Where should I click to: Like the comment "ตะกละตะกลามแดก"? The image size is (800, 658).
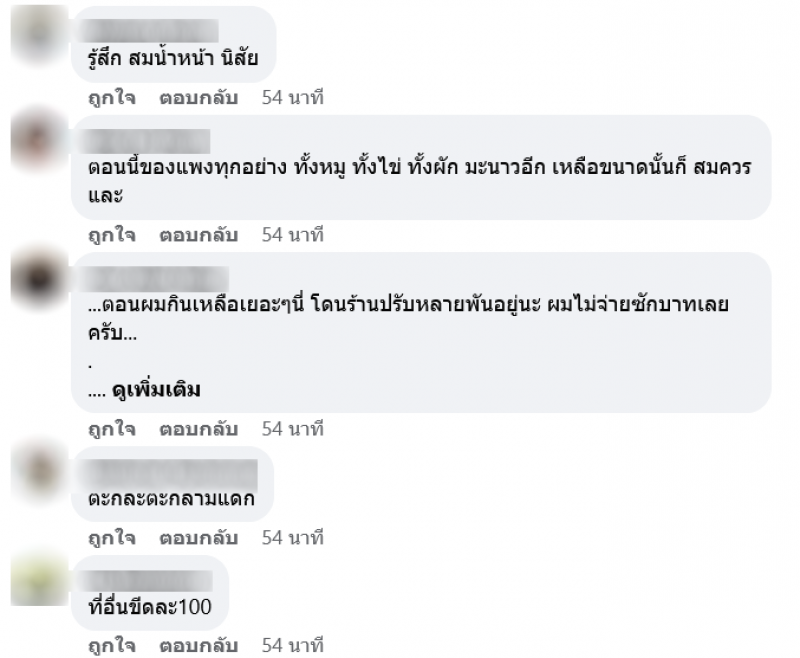tap(111, 538)
